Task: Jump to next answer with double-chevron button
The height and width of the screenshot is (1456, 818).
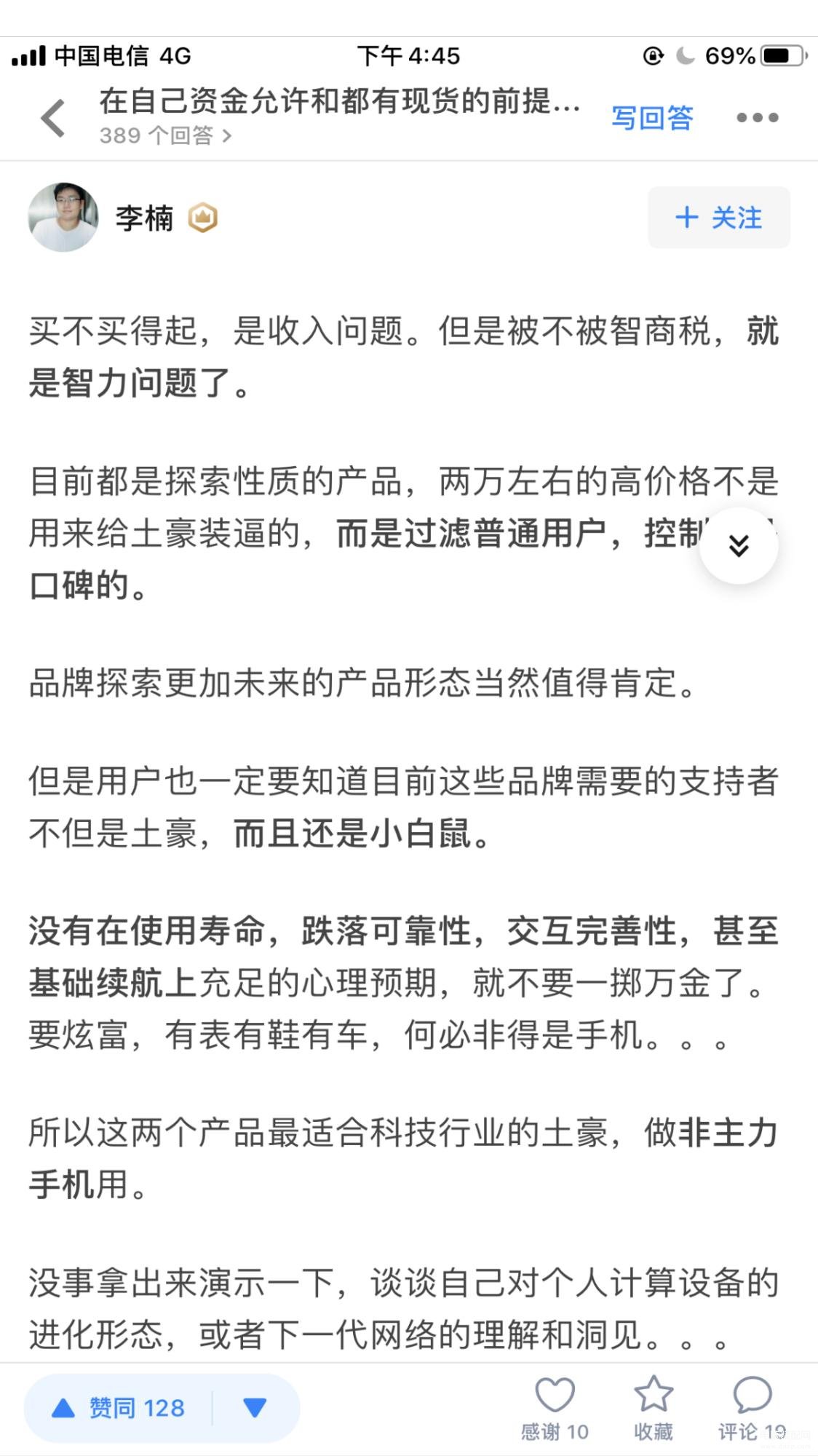Action: click(x=739, y=545)
